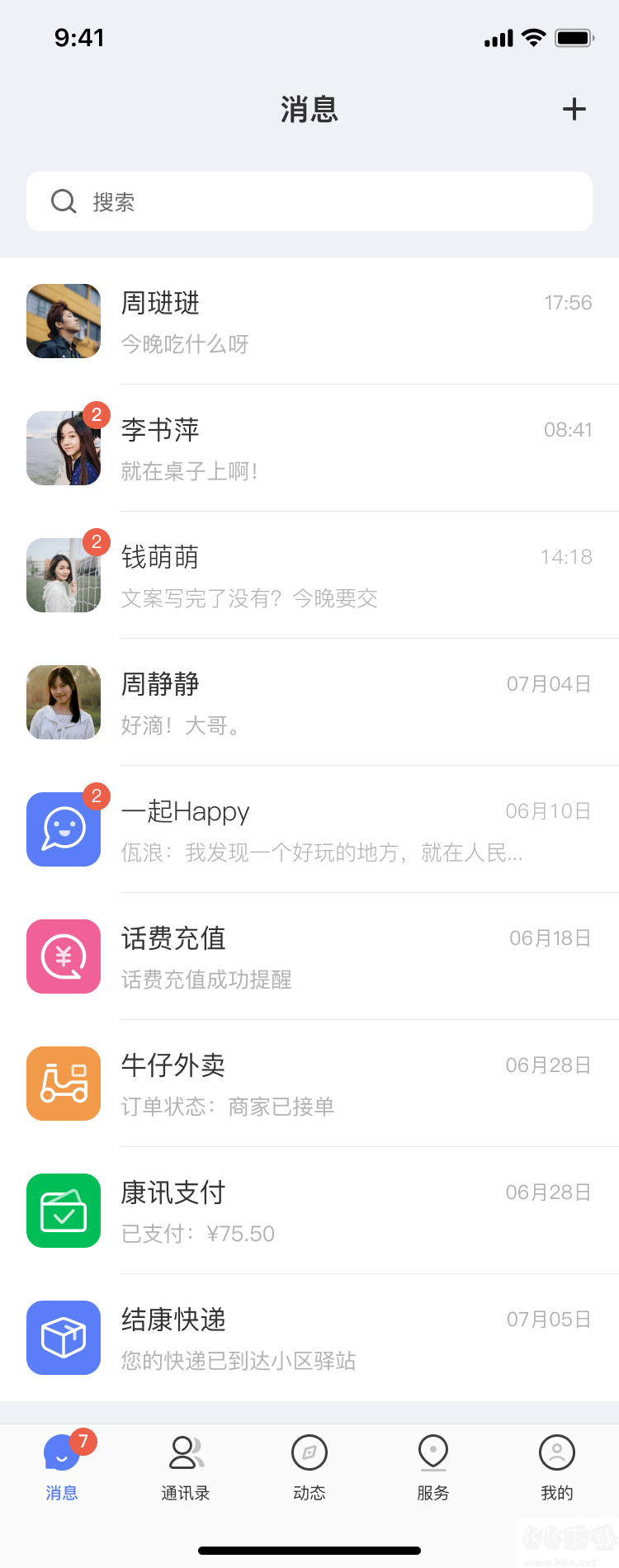The width and height of the screenshot is (619, 1568).
Task: Select the 牛仔外卖 delivery icon
Action: point(63,1083)
